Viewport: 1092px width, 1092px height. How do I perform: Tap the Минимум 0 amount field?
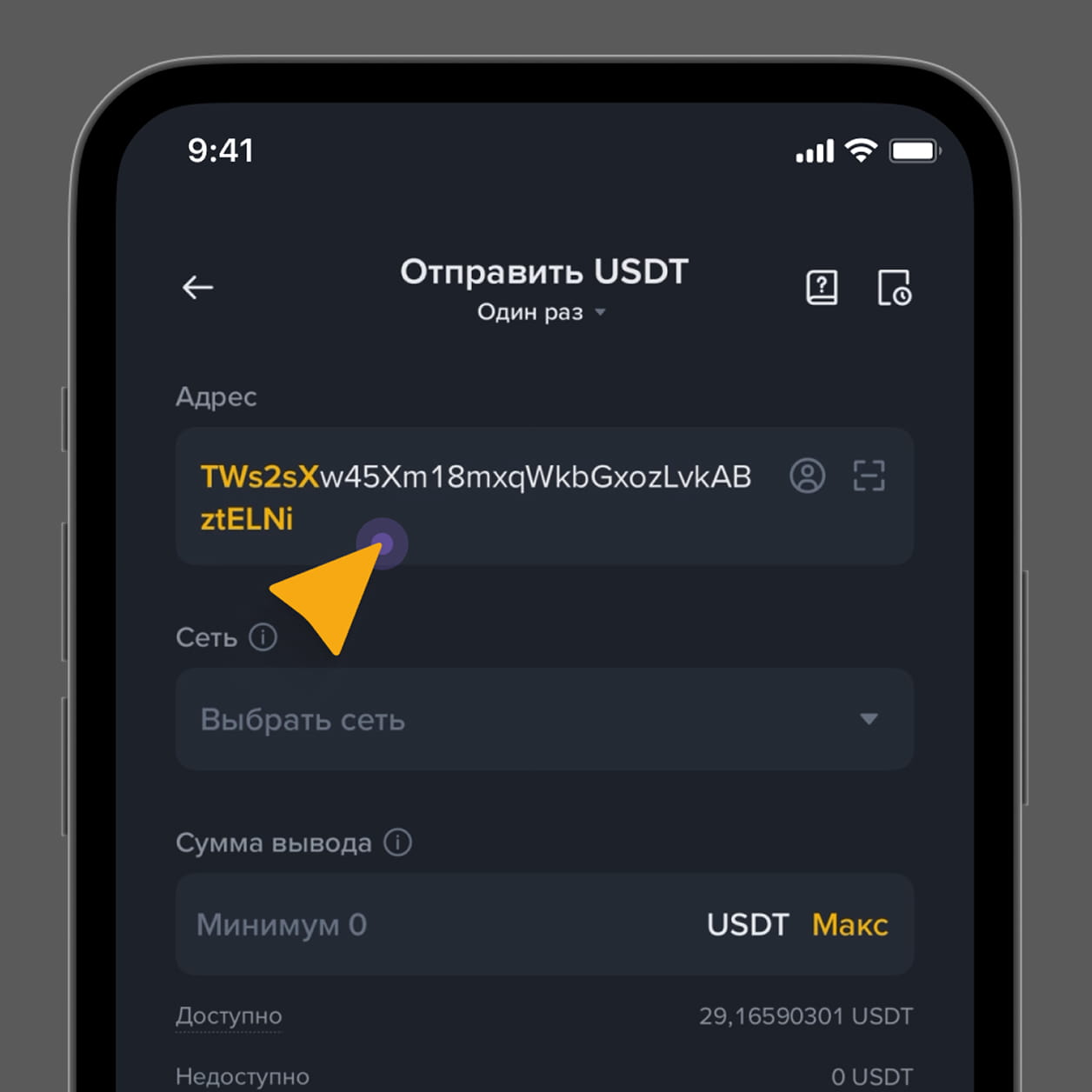pos(435,924)
